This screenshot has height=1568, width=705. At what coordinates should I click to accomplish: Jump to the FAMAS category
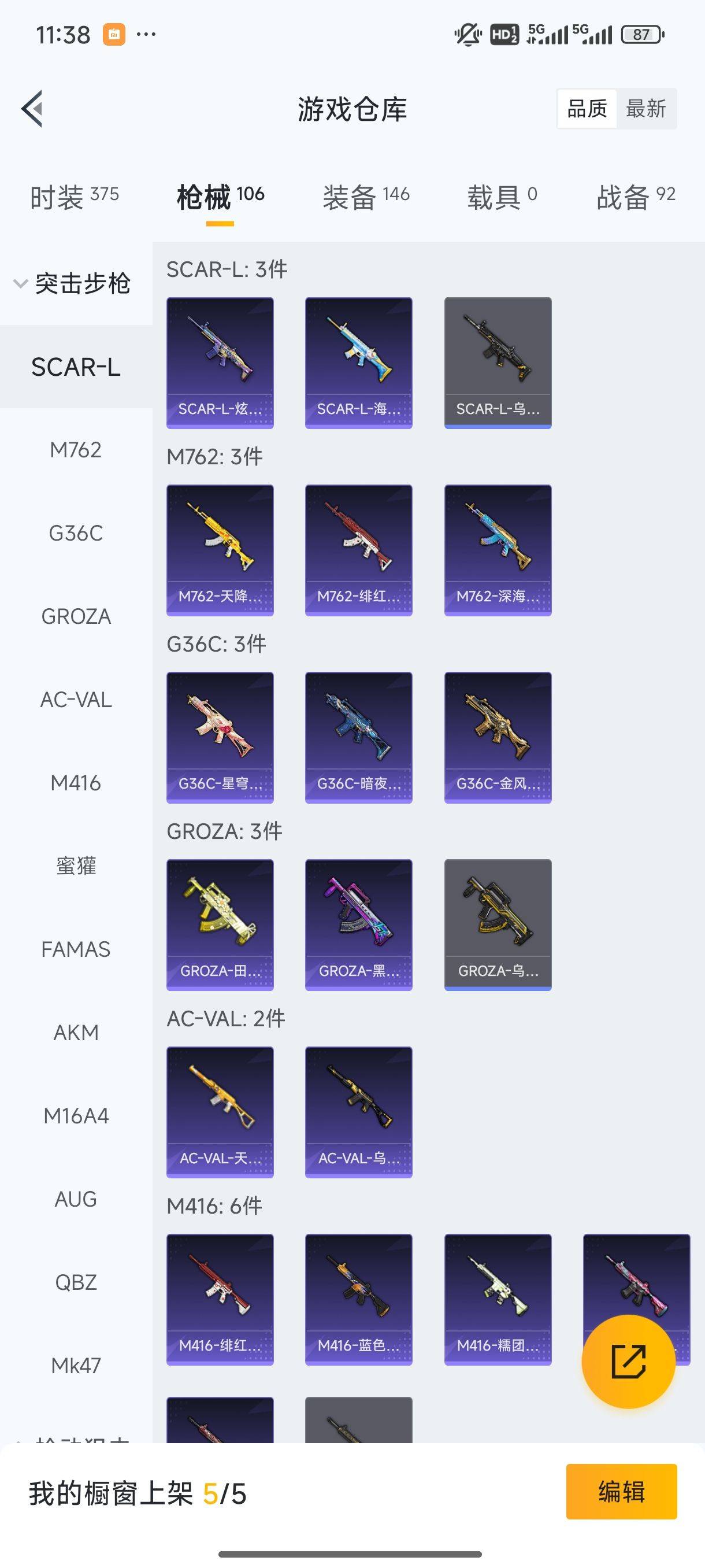click(x=76, y=949)
